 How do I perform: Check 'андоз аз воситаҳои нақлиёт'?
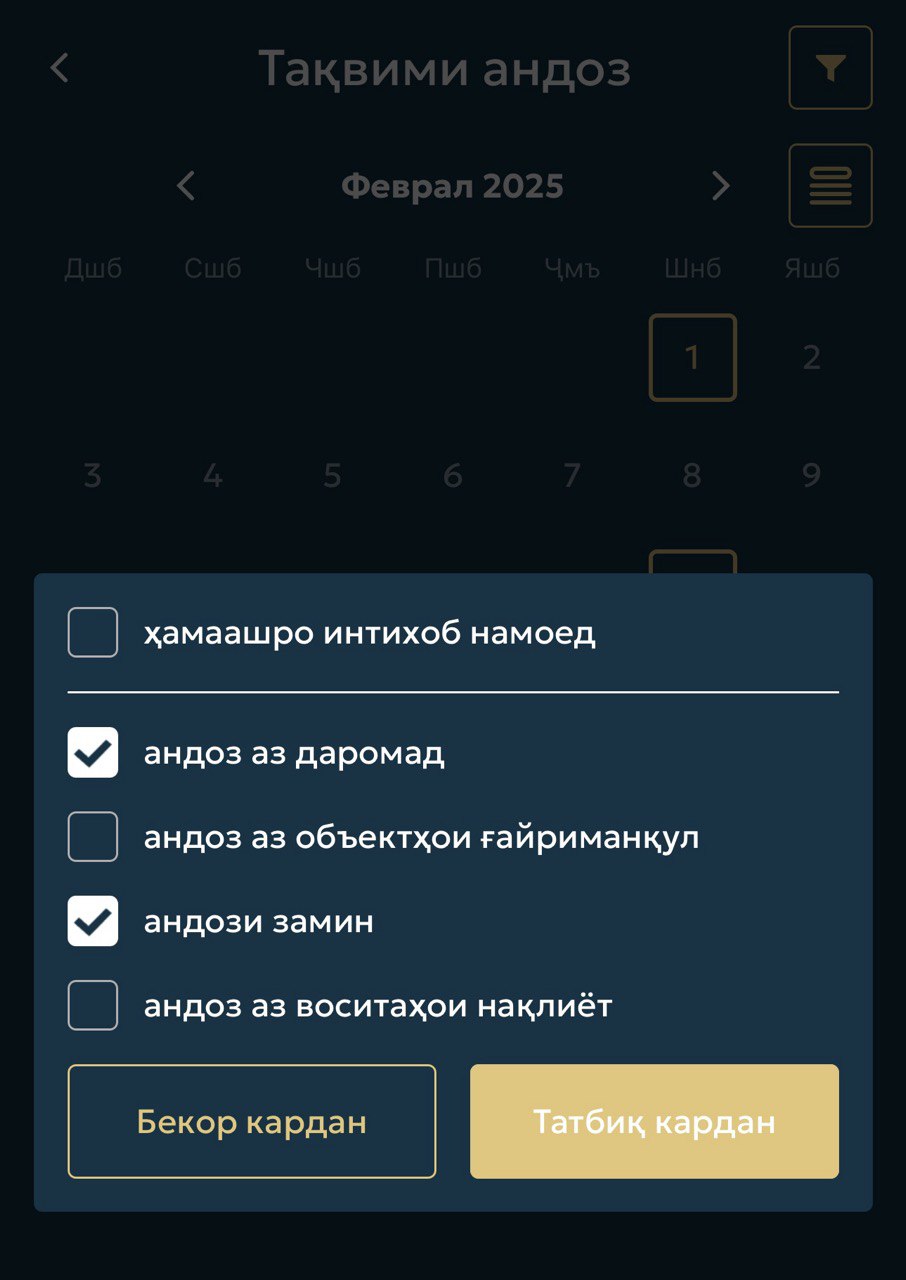[93, 1005]
